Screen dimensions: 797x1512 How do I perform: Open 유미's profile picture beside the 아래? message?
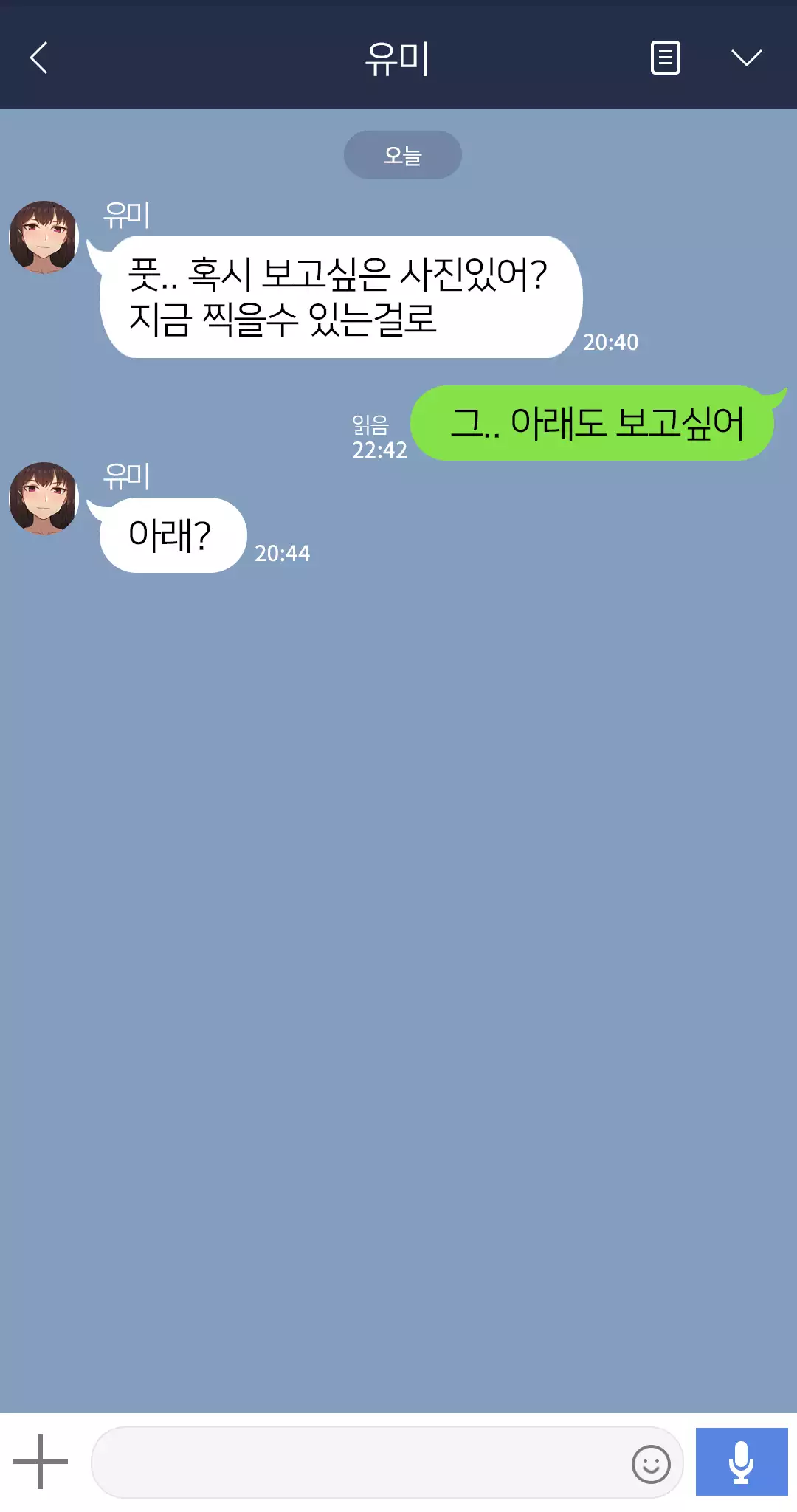(x=44, y=498)
